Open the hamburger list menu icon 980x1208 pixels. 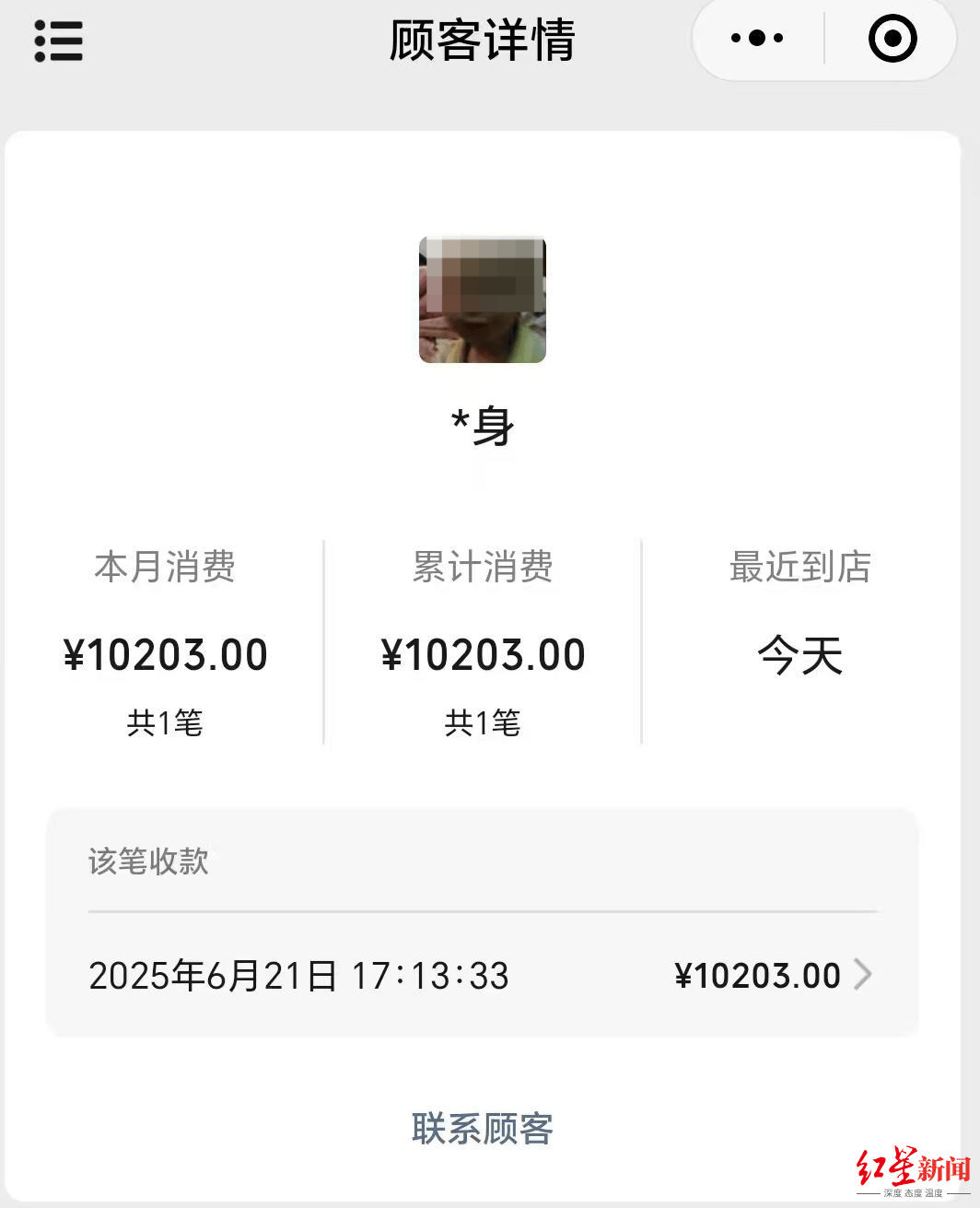click(x=59, y=41)
